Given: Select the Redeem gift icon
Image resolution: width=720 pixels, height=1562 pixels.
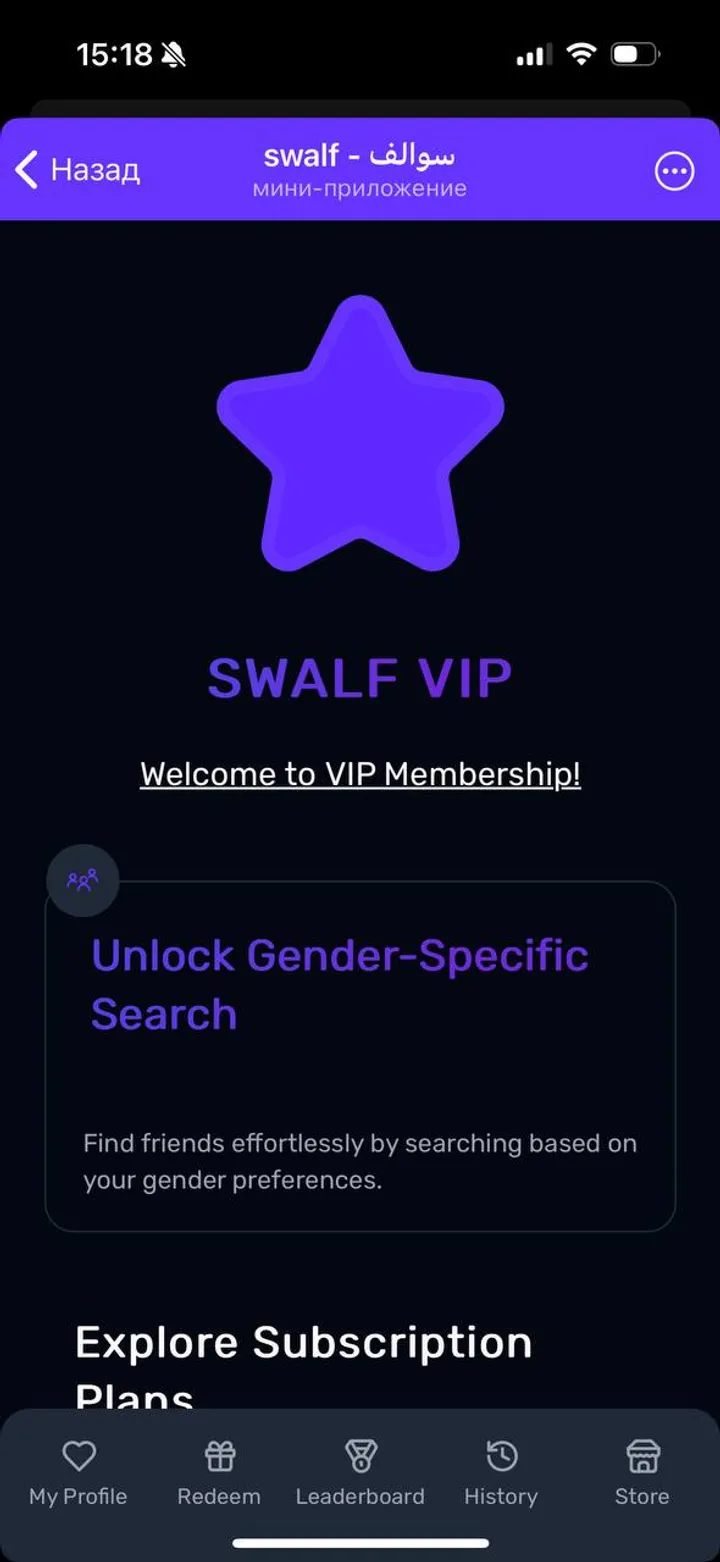Looking at the screenshot, I should click(x=219, y=1456).
